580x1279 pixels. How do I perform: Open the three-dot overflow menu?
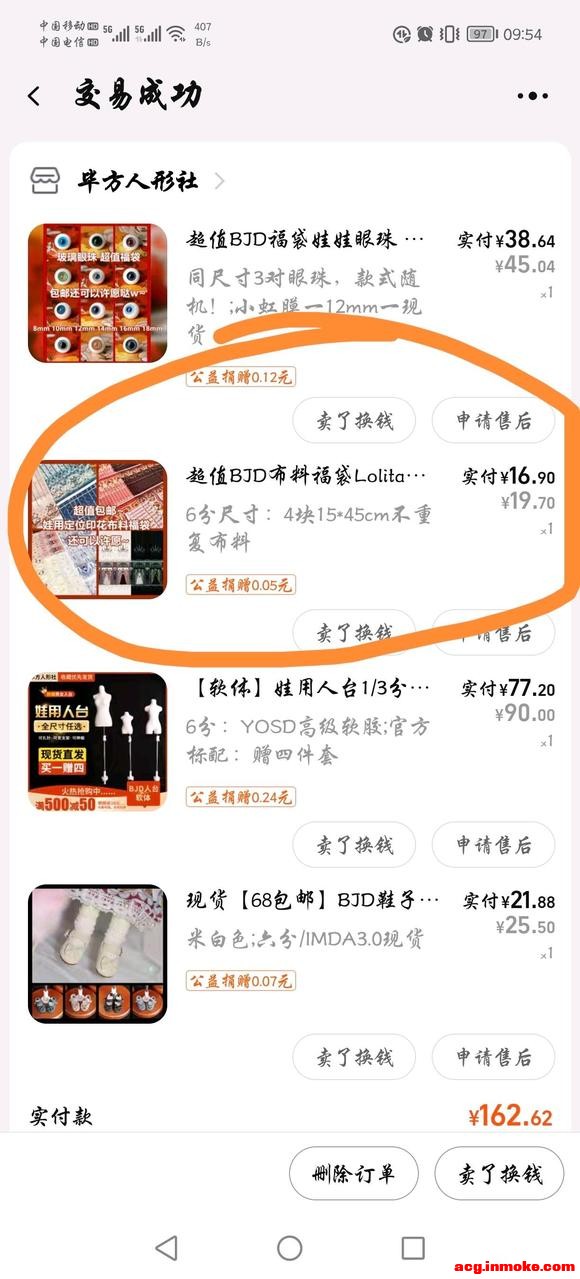pos(533,96)
